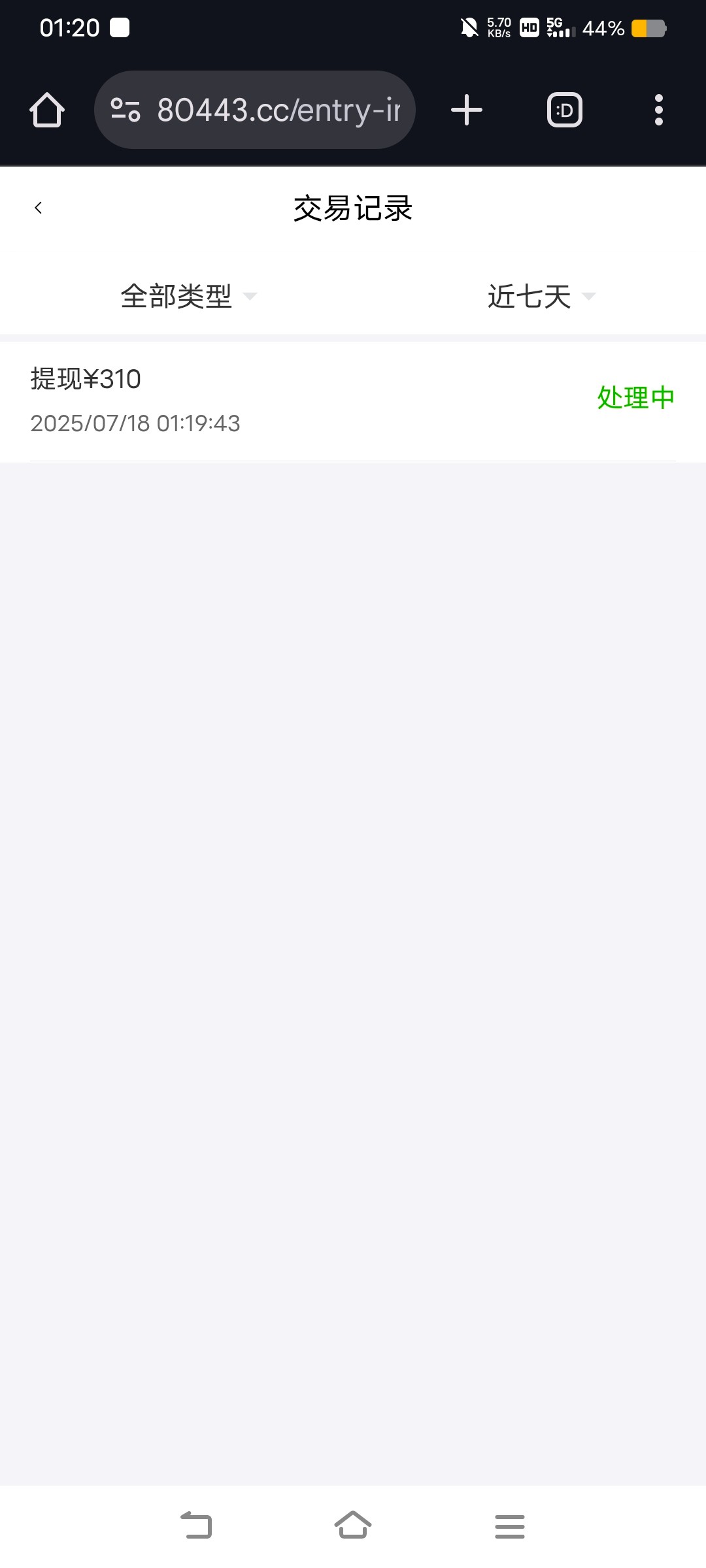Go back from 交易记录 page
The image size is (706, 1568).
point(38,208)
